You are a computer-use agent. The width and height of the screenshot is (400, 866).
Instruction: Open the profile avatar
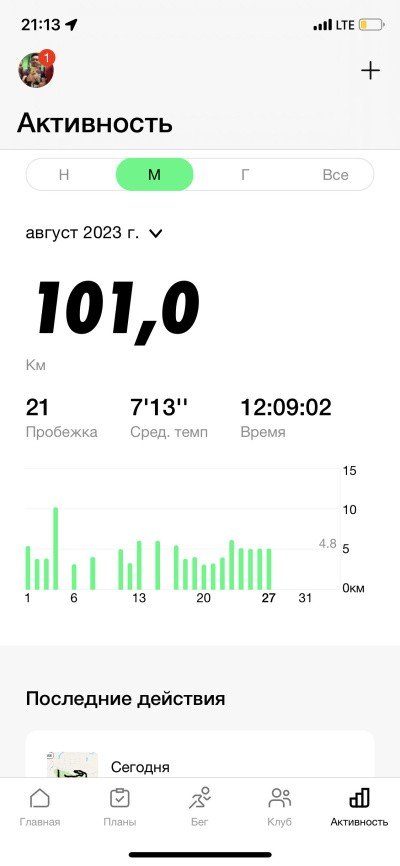(x=36, y=71)
